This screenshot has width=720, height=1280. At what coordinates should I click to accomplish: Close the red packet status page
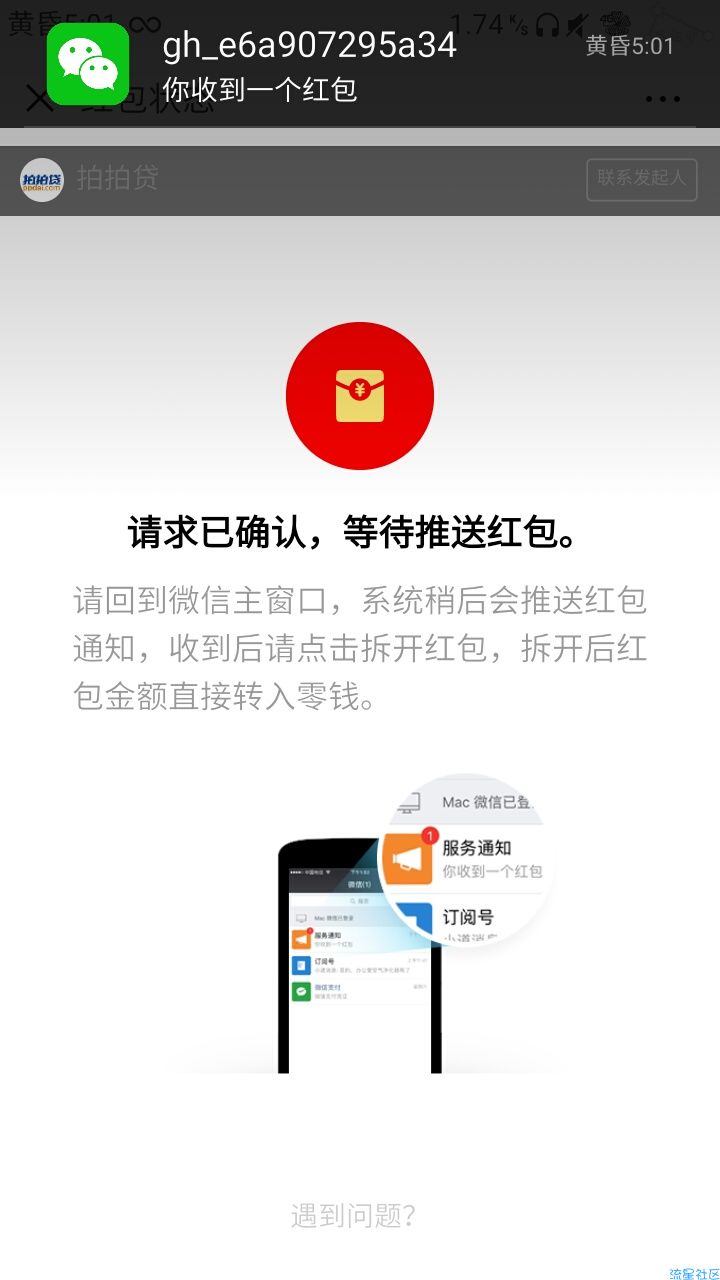38,101
